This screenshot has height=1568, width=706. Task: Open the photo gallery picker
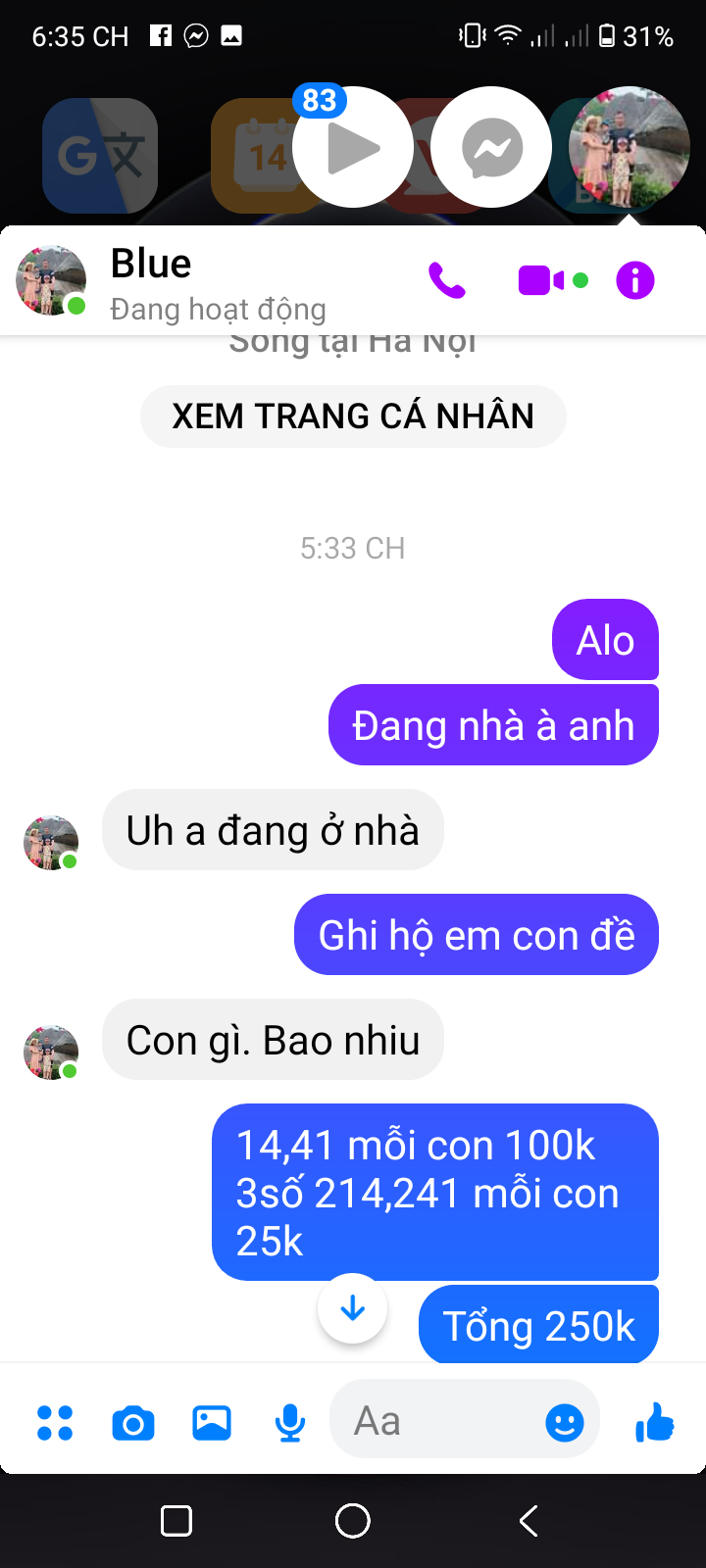click(212, 1423)
